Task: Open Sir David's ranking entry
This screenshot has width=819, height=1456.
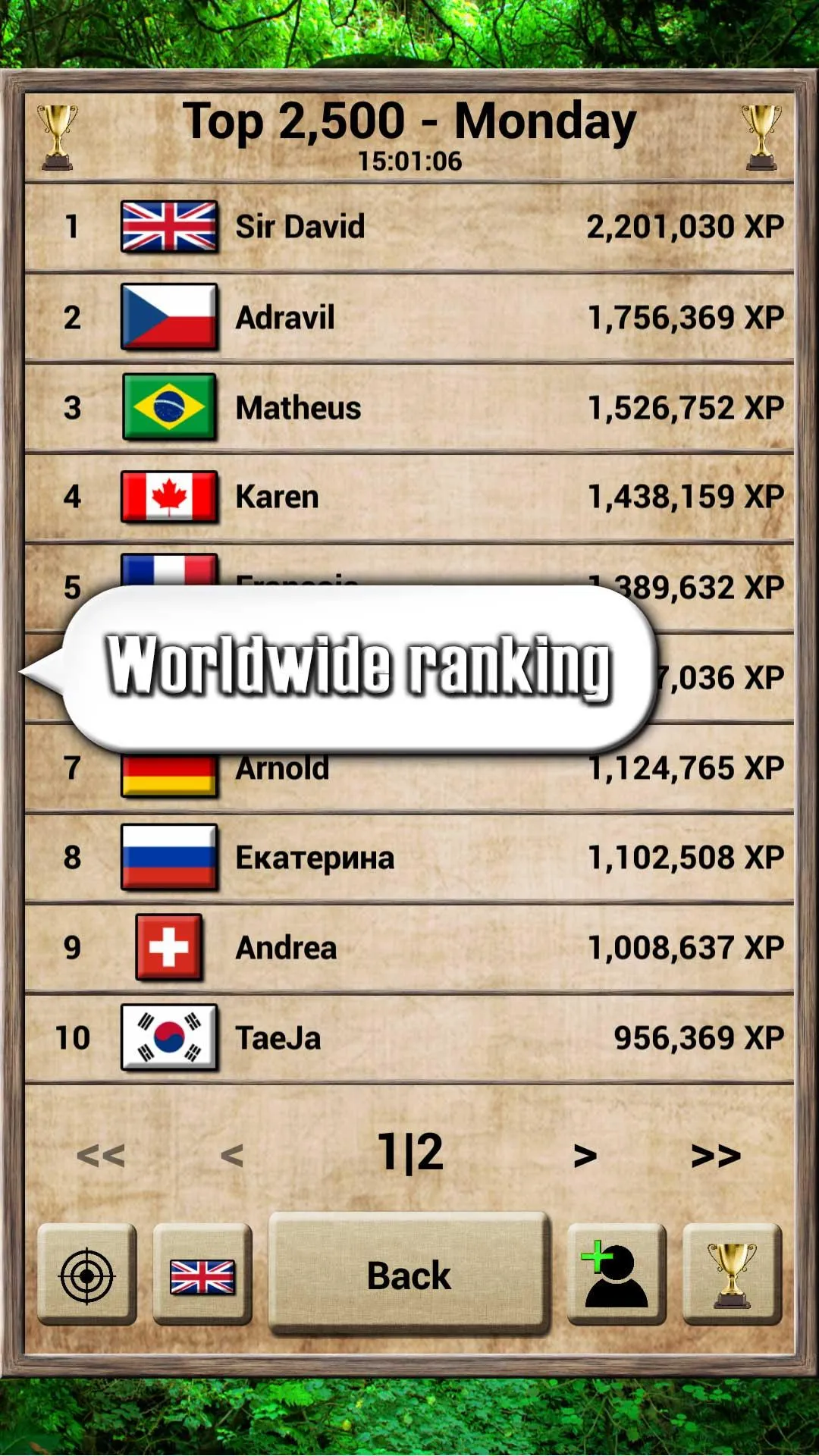Action: pos(409,227)
